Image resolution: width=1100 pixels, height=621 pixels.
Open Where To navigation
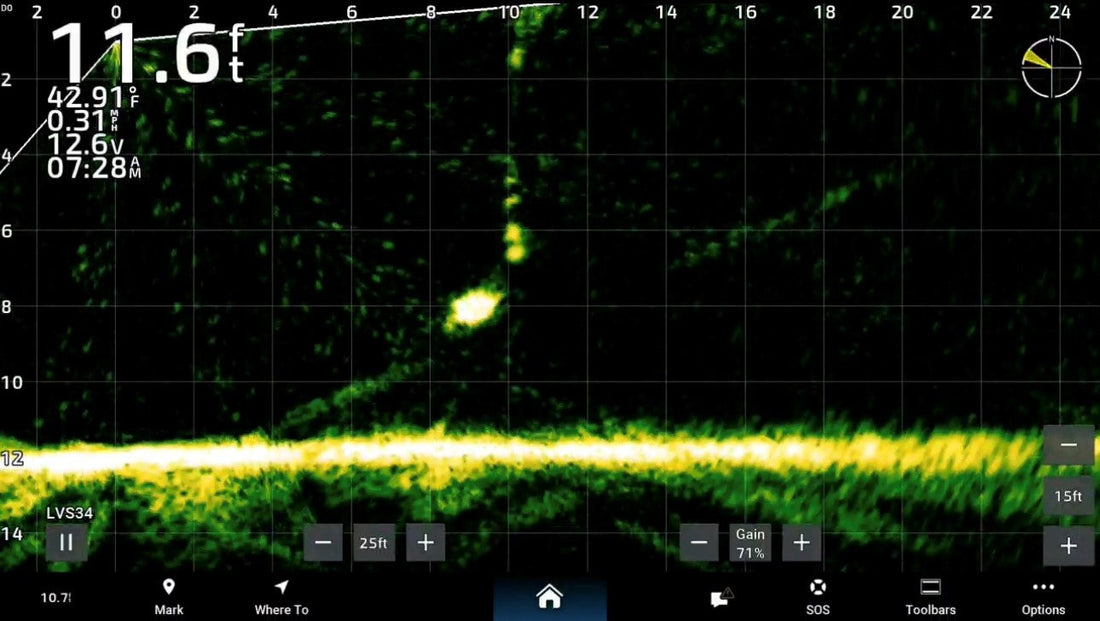click(281, 596)
